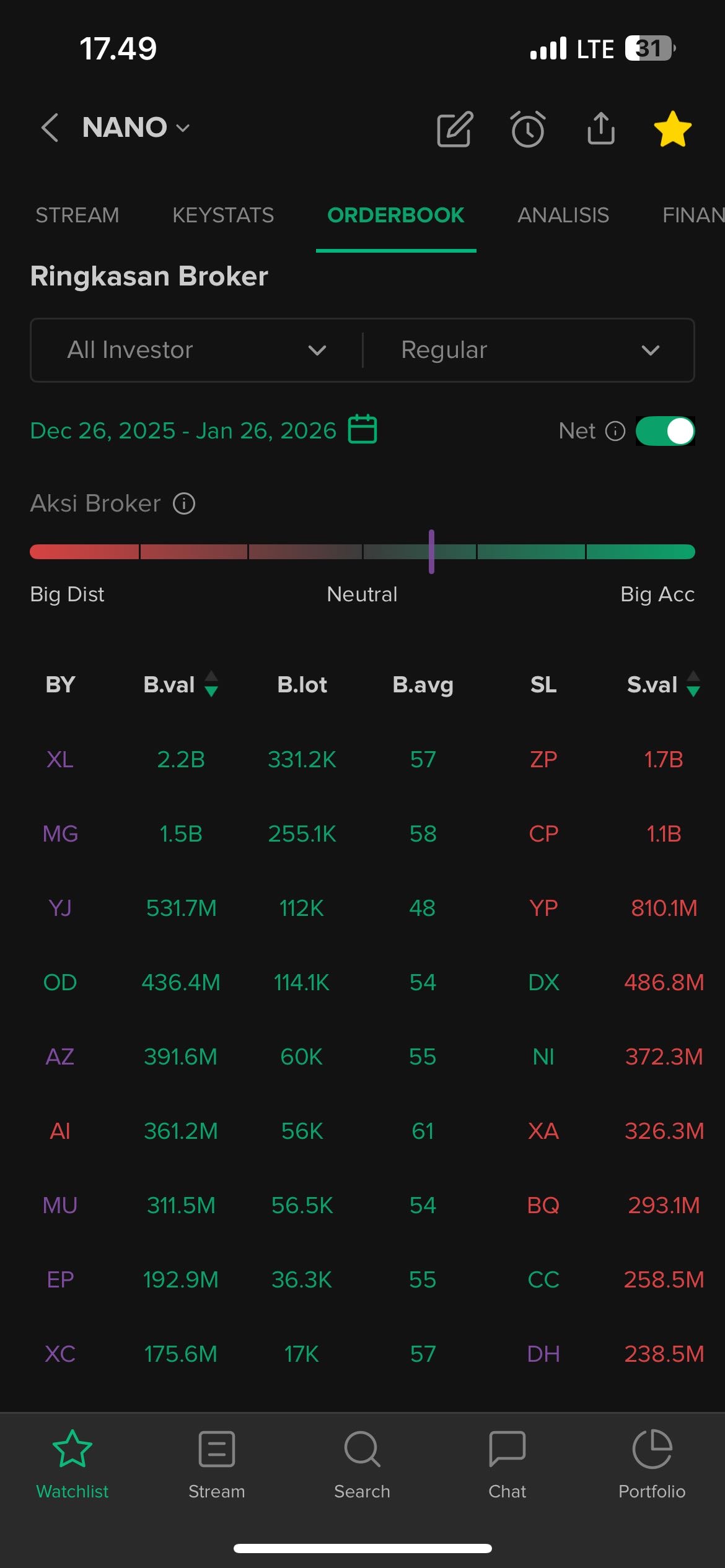
Task: Go to Search in the bottom navigation
Action: click(362, 1464)
